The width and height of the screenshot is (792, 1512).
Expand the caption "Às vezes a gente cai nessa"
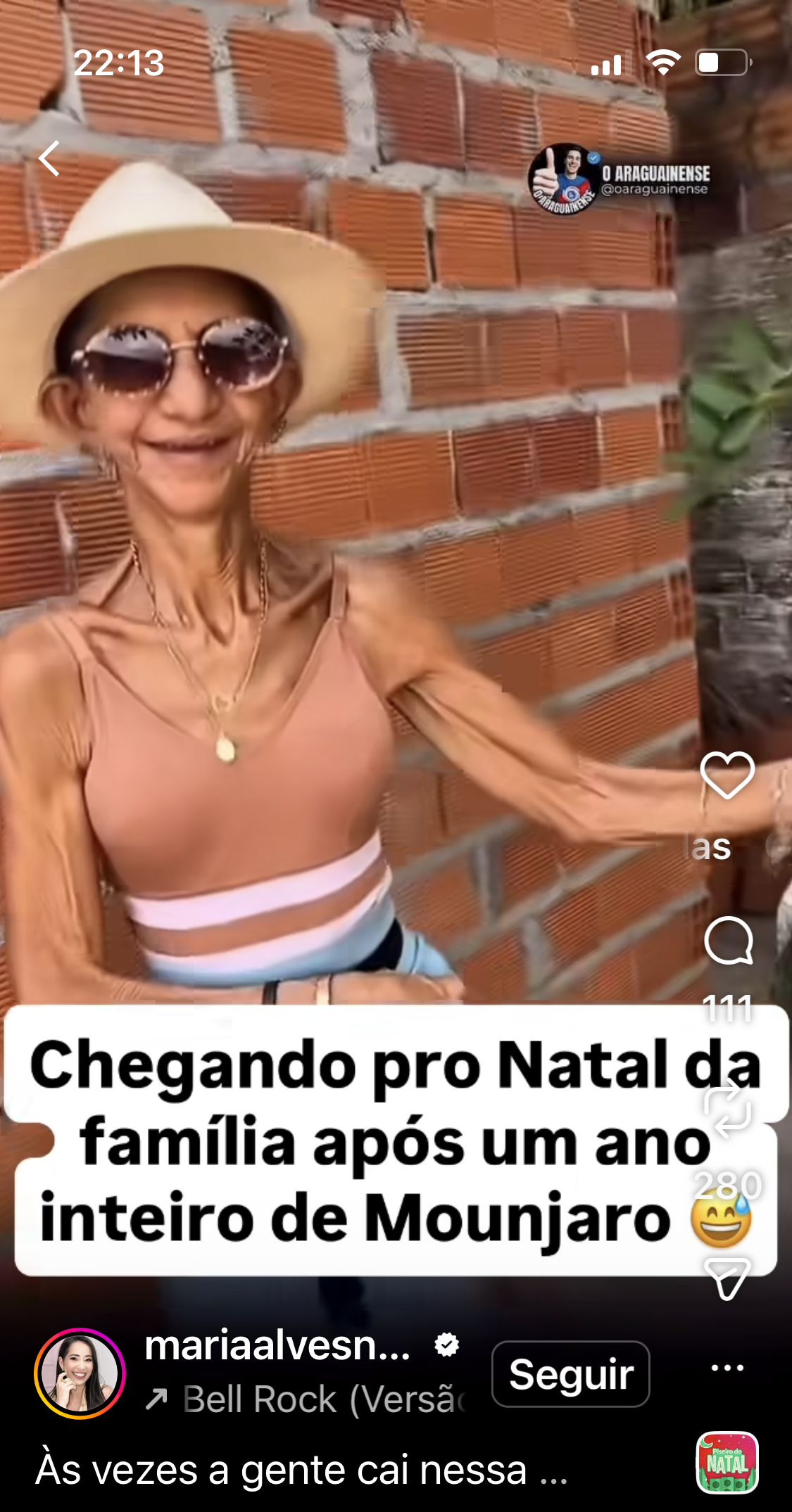(301, 1470)
